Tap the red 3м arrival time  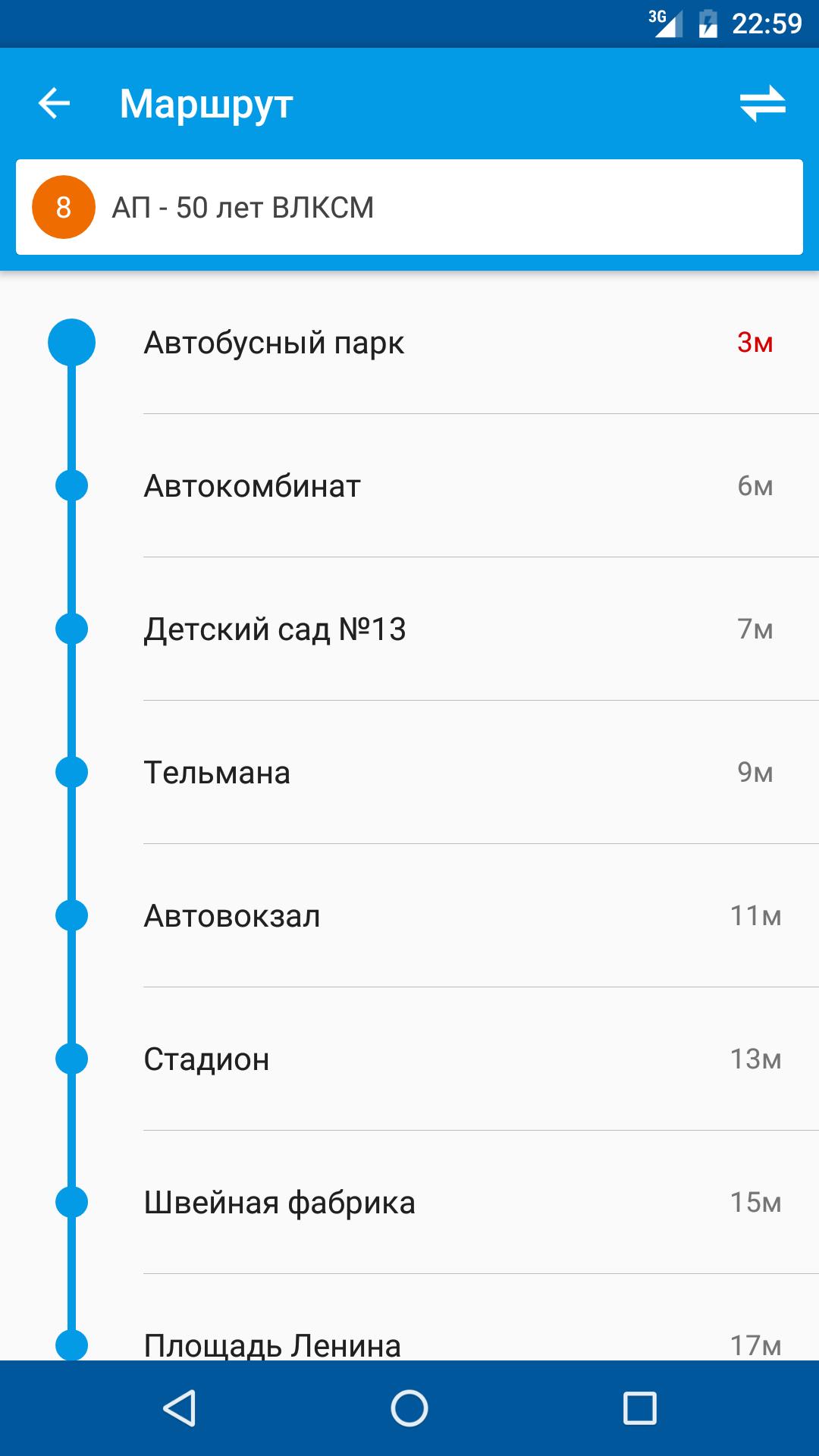tap(755, 343)
